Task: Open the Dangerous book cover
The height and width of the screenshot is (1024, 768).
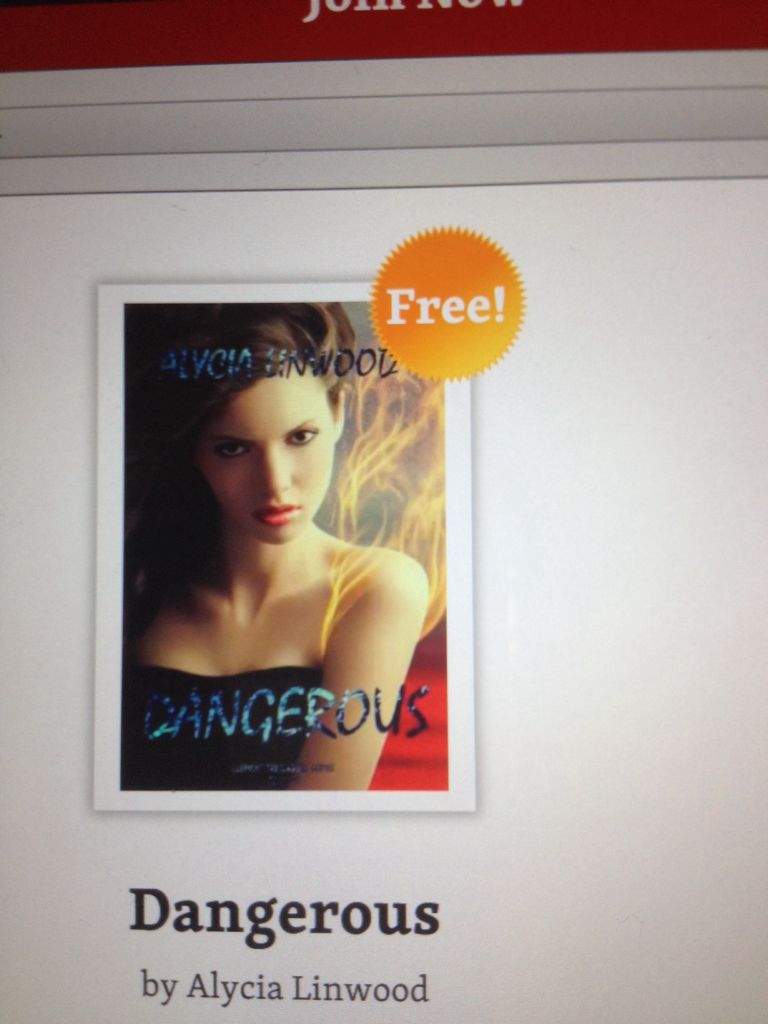Action: point(284,546)
